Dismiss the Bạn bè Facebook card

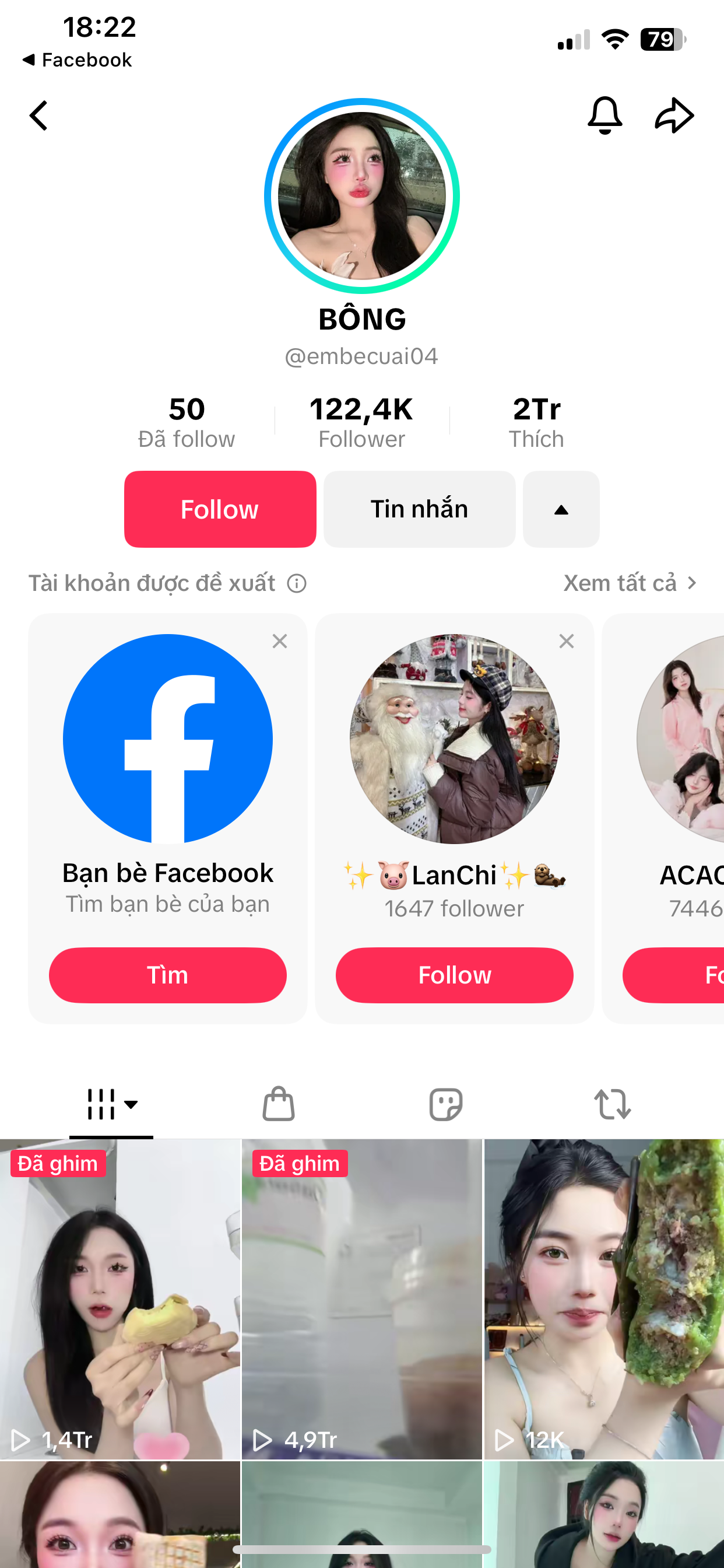point(280,641)
